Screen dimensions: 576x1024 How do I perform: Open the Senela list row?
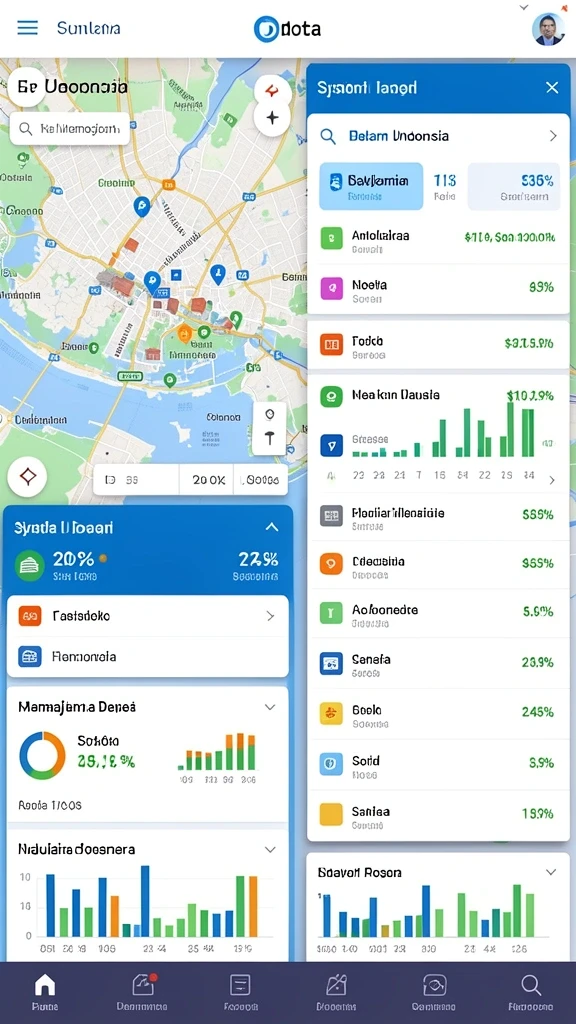pyautogui.click(x=438, y=663)
